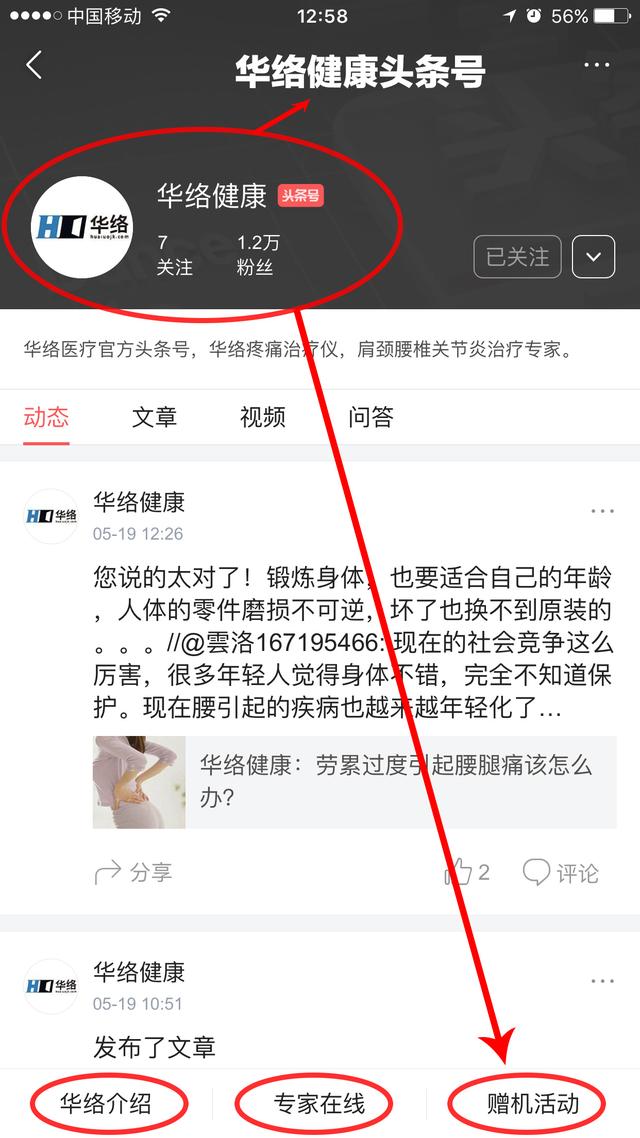Switch to the 文章 tab
This screenshot has height=1138, width=640.
pyautogui.click(x=154, y=417)
